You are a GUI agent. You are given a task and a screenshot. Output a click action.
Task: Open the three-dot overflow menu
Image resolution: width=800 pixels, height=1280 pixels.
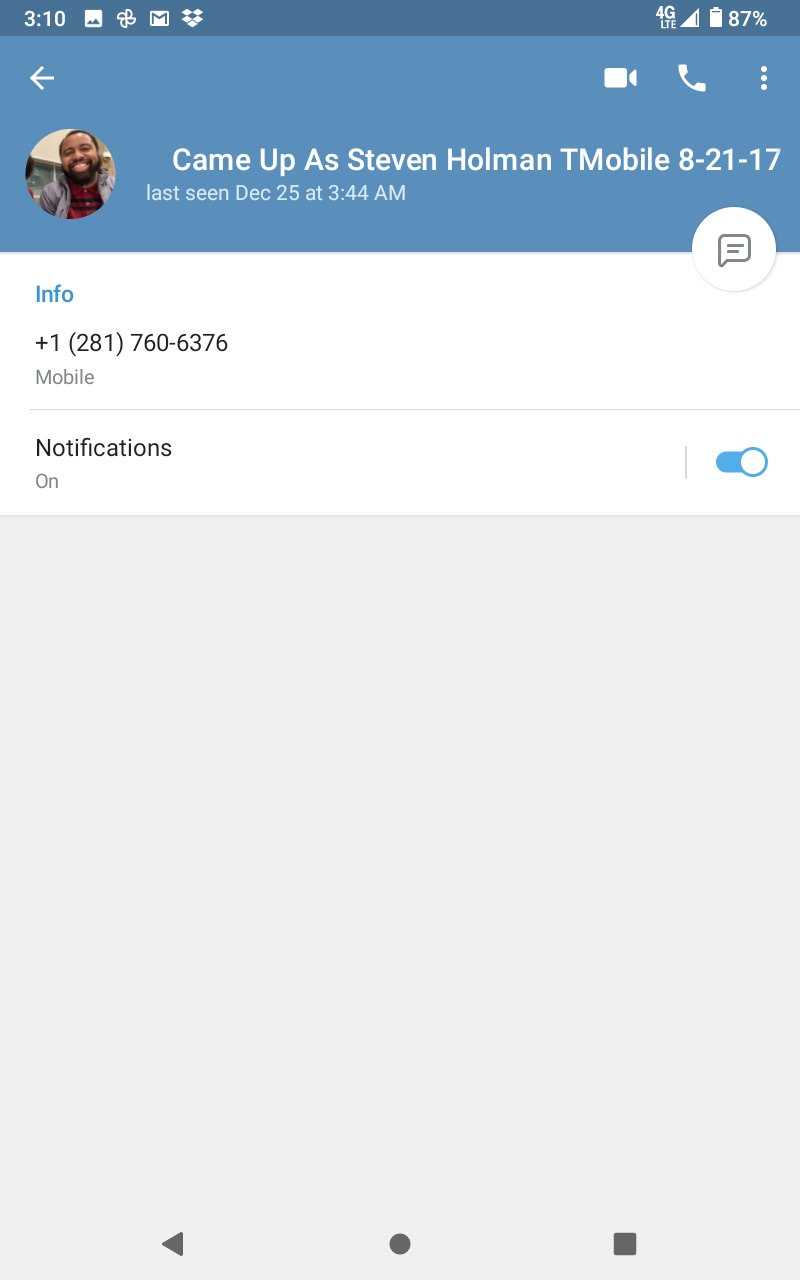point(763,78)
